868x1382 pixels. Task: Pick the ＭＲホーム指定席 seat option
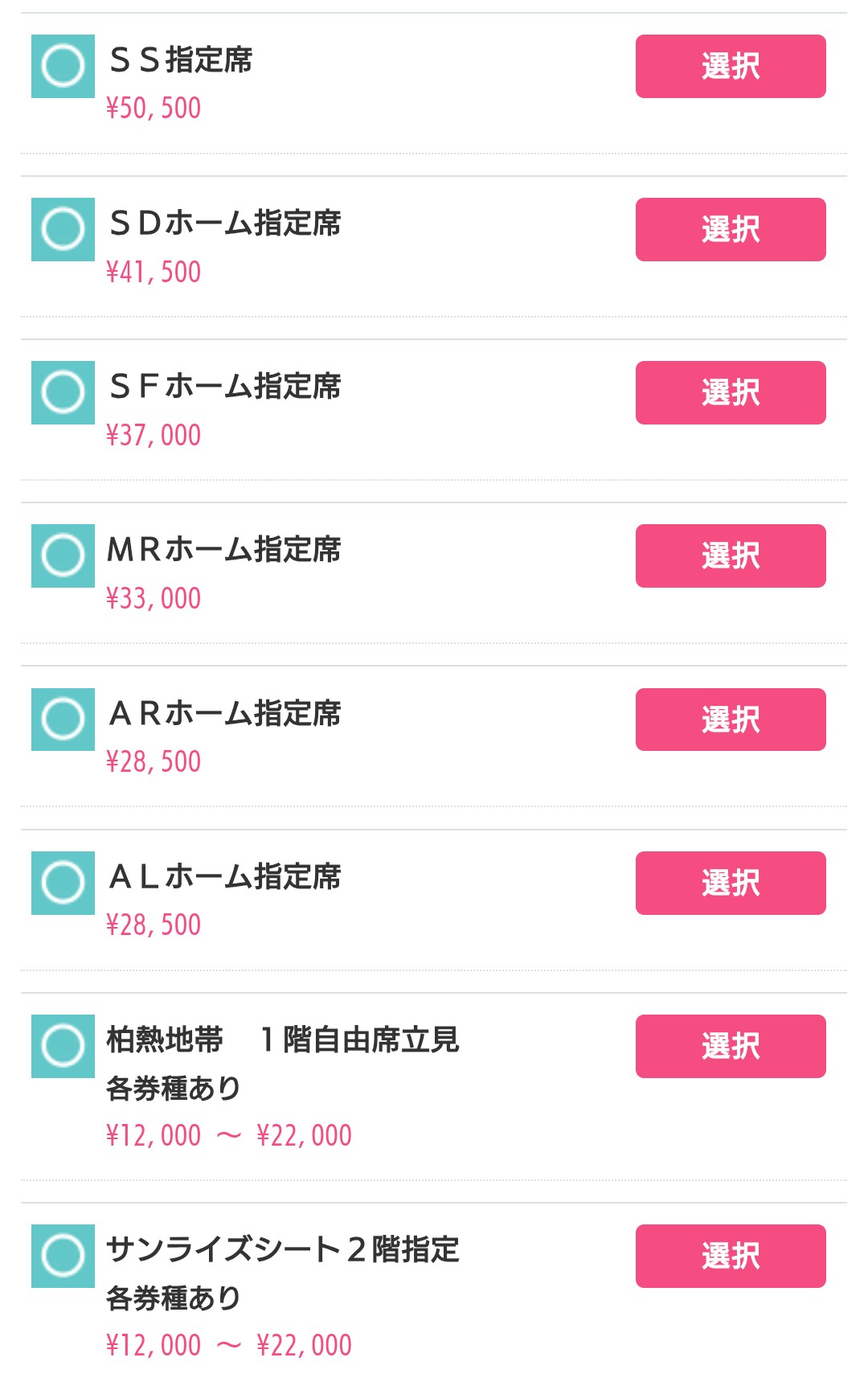click(730, 556)
